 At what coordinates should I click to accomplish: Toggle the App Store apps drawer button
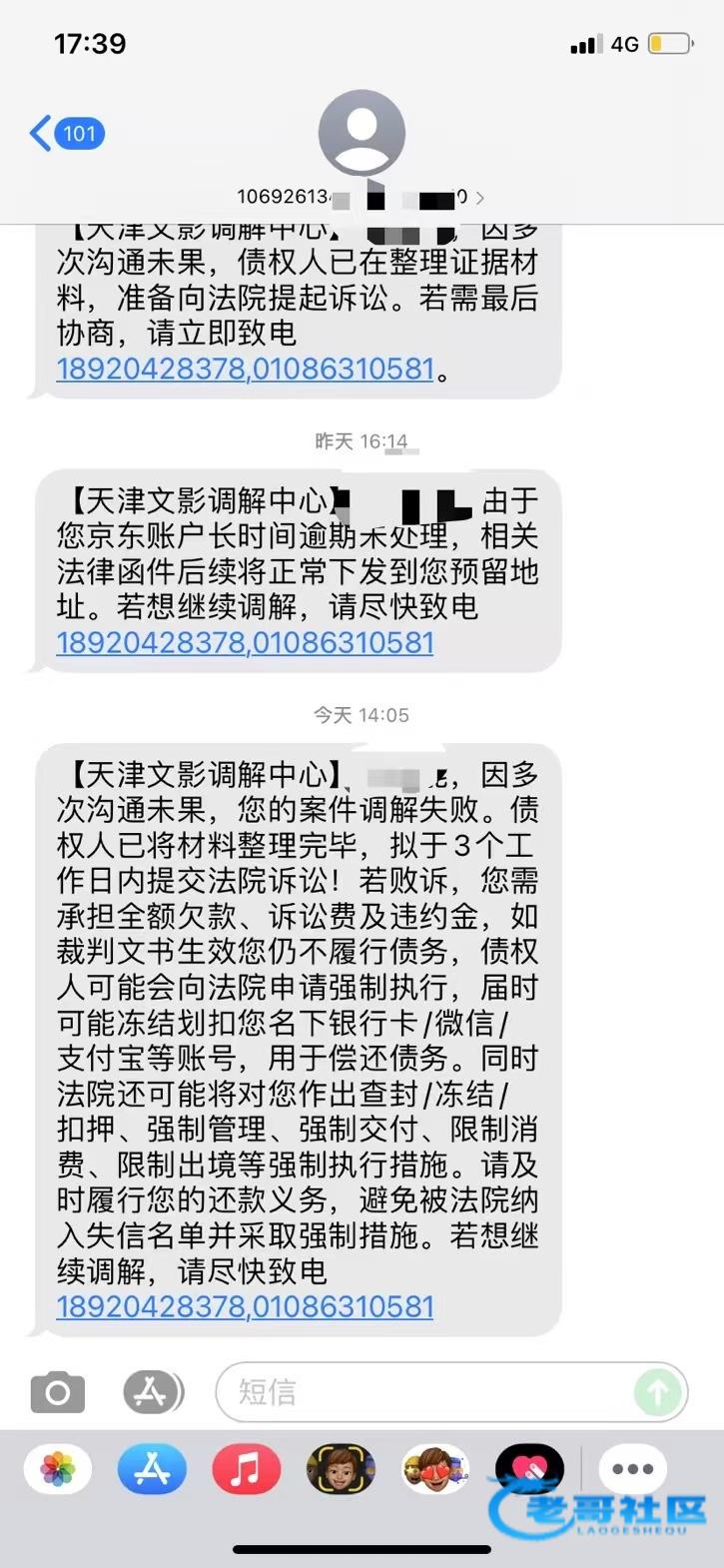tap(154, 1391)
